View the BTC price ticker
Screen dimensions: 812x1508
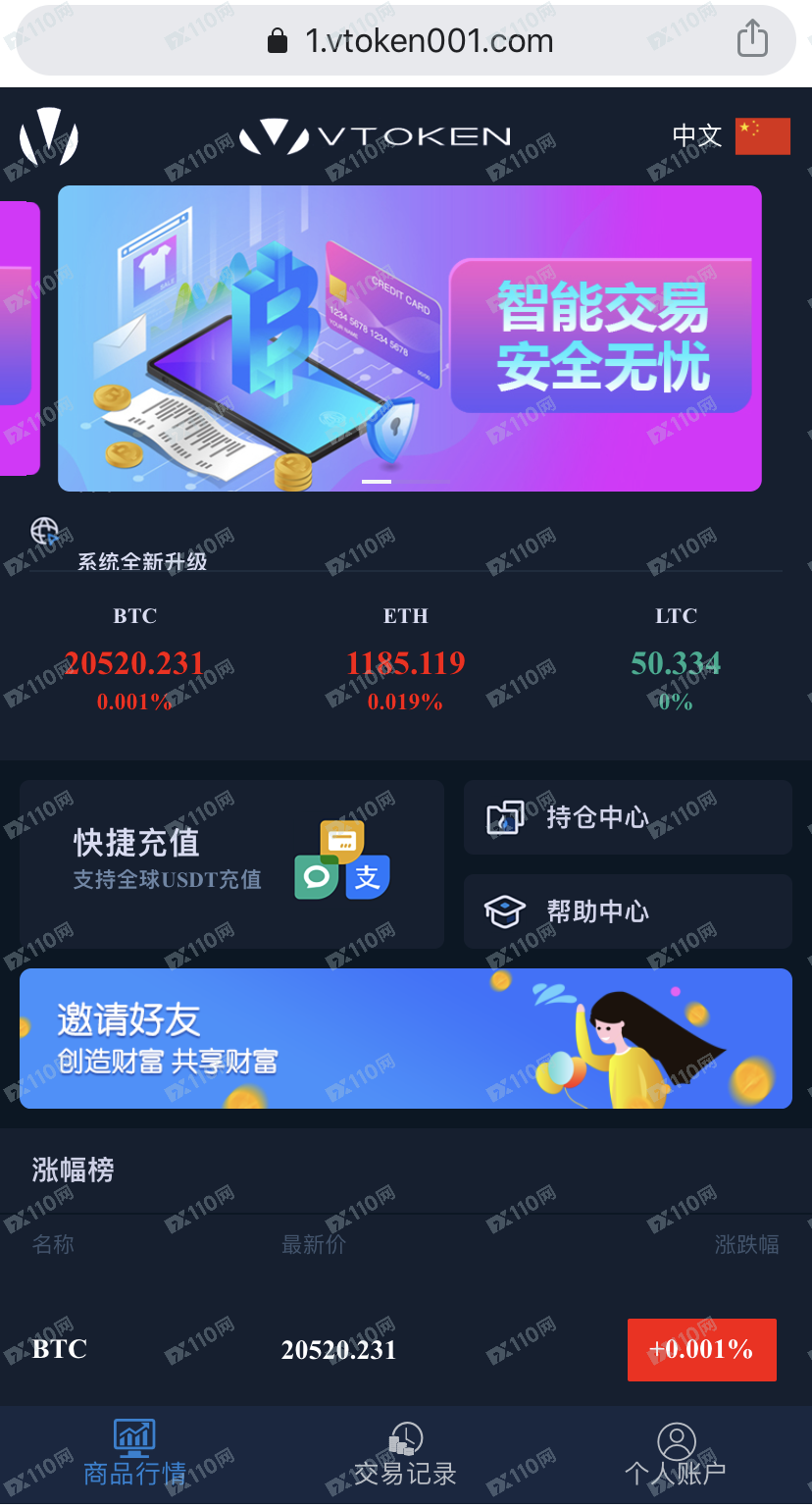click(134, 659)
